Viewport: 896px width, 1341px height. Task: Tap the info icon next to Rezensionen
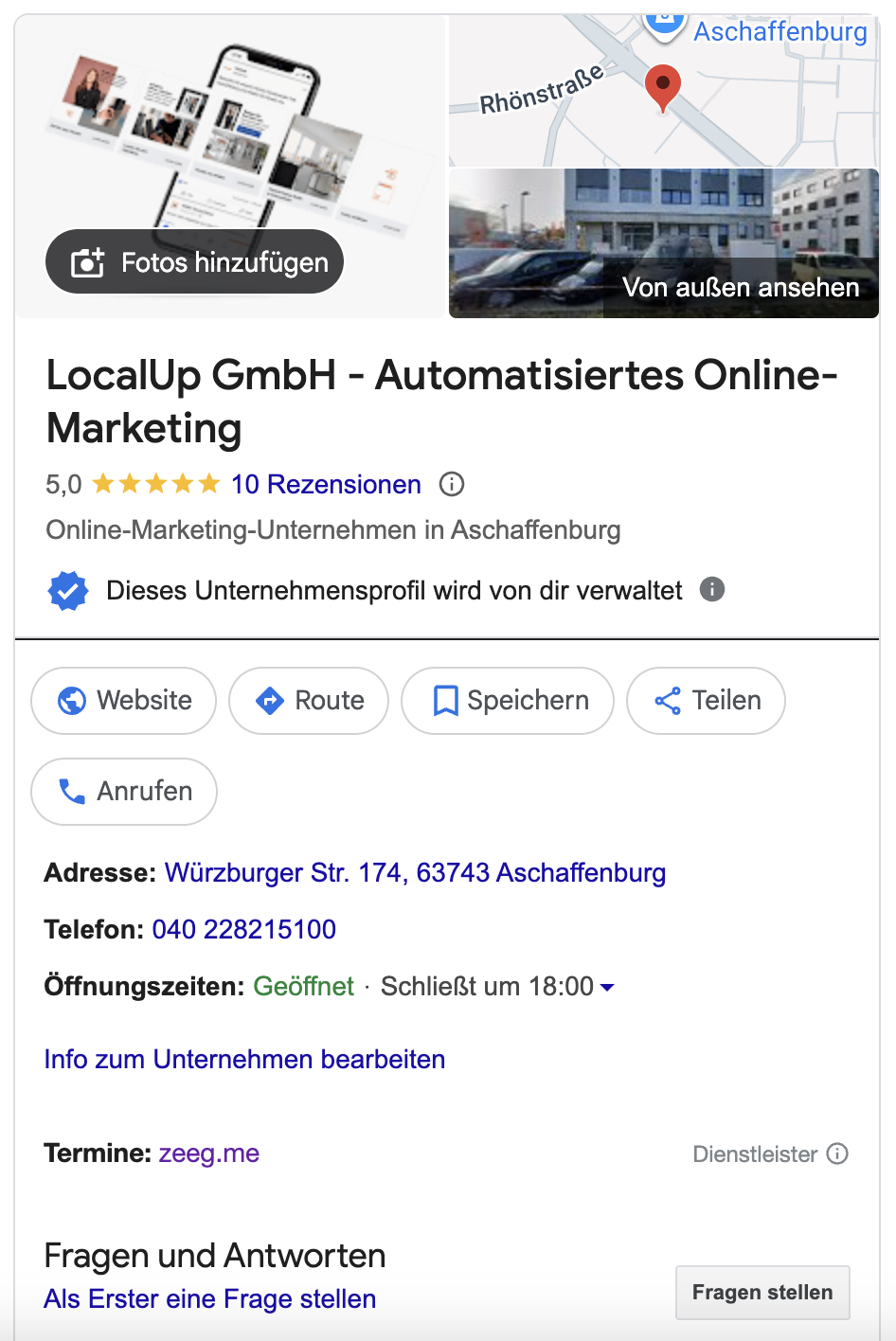coord(452,485)
